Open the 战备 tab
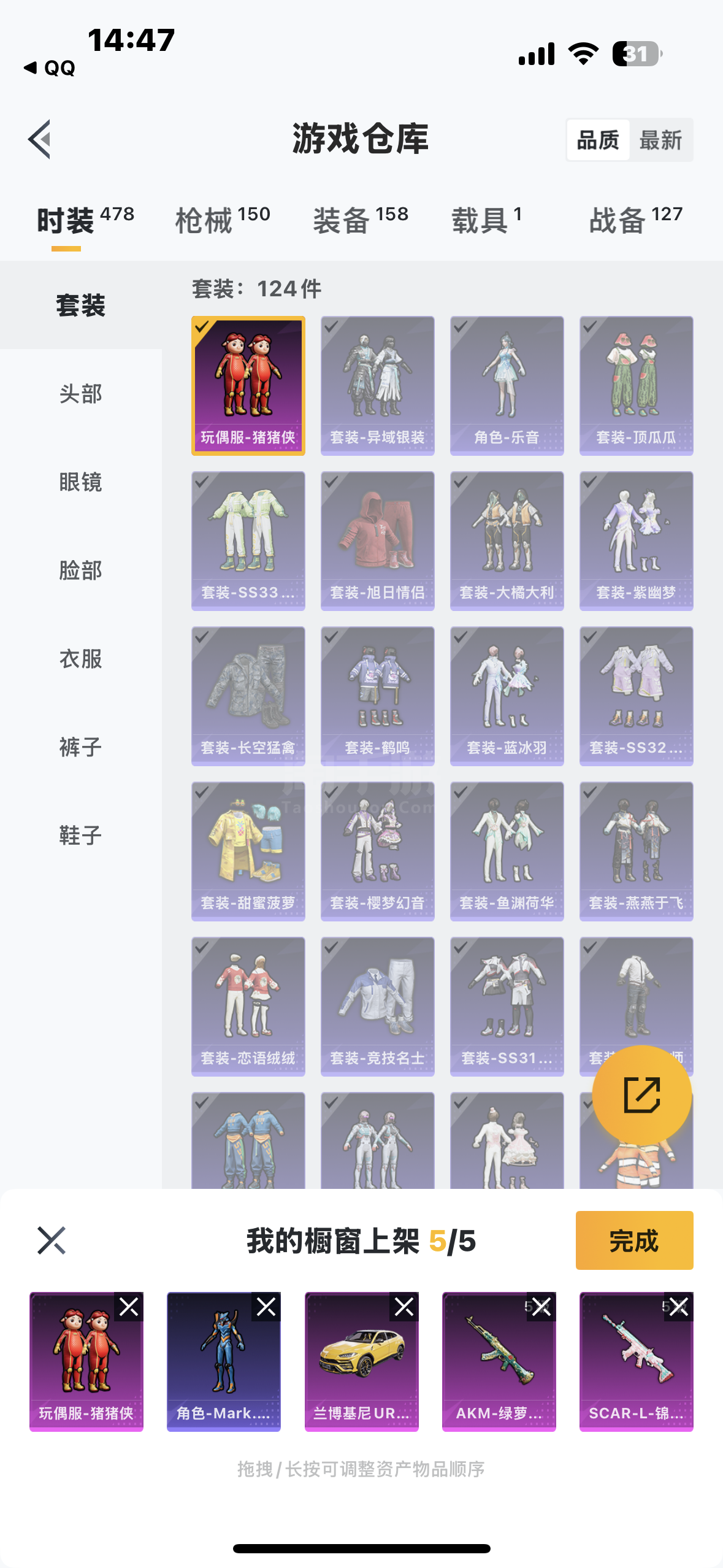Viewport: 723px width, 1568px height. tap(635, 220)
